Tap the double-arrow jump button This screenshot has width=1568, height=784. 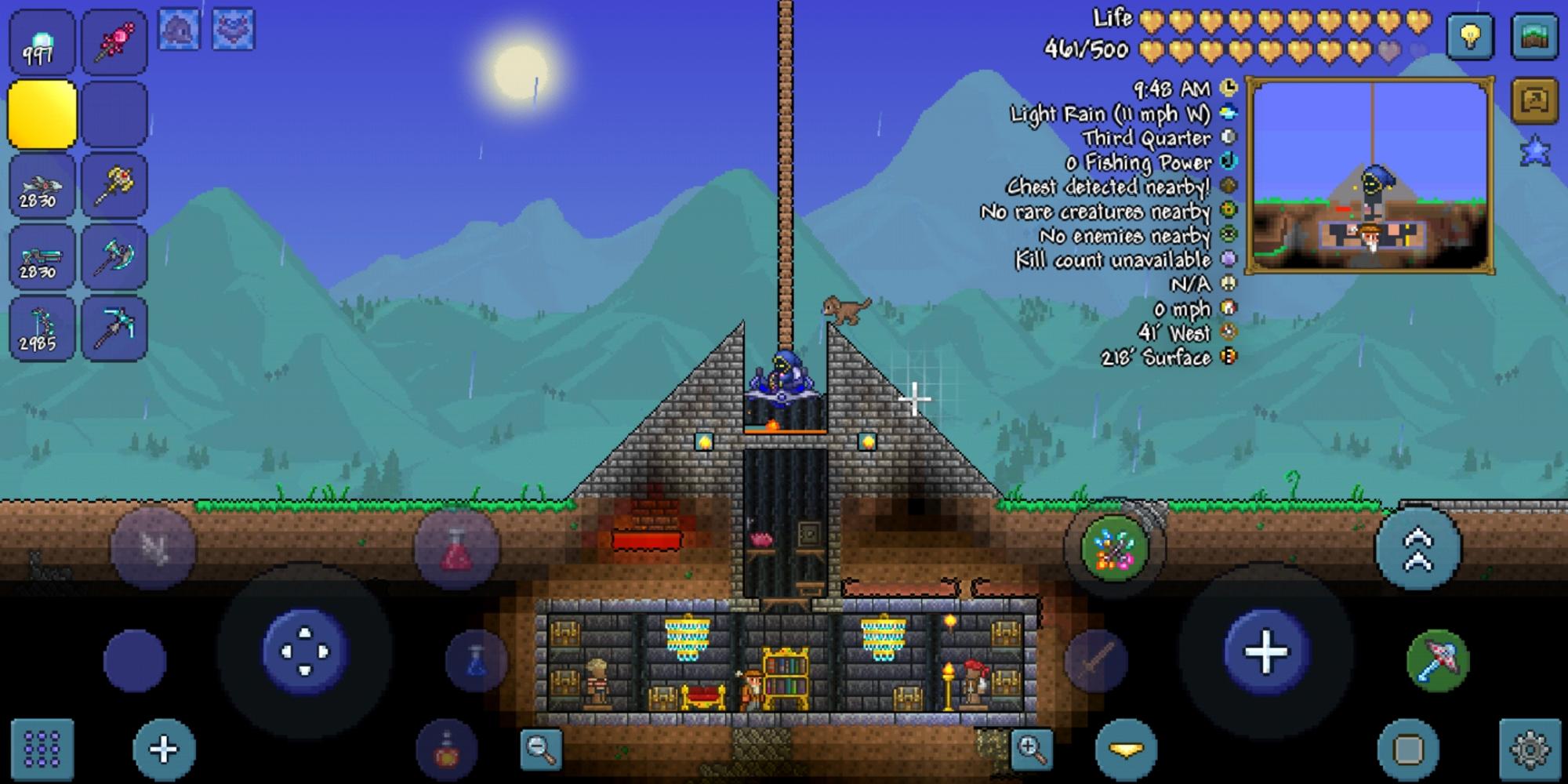coord(1418,548)
